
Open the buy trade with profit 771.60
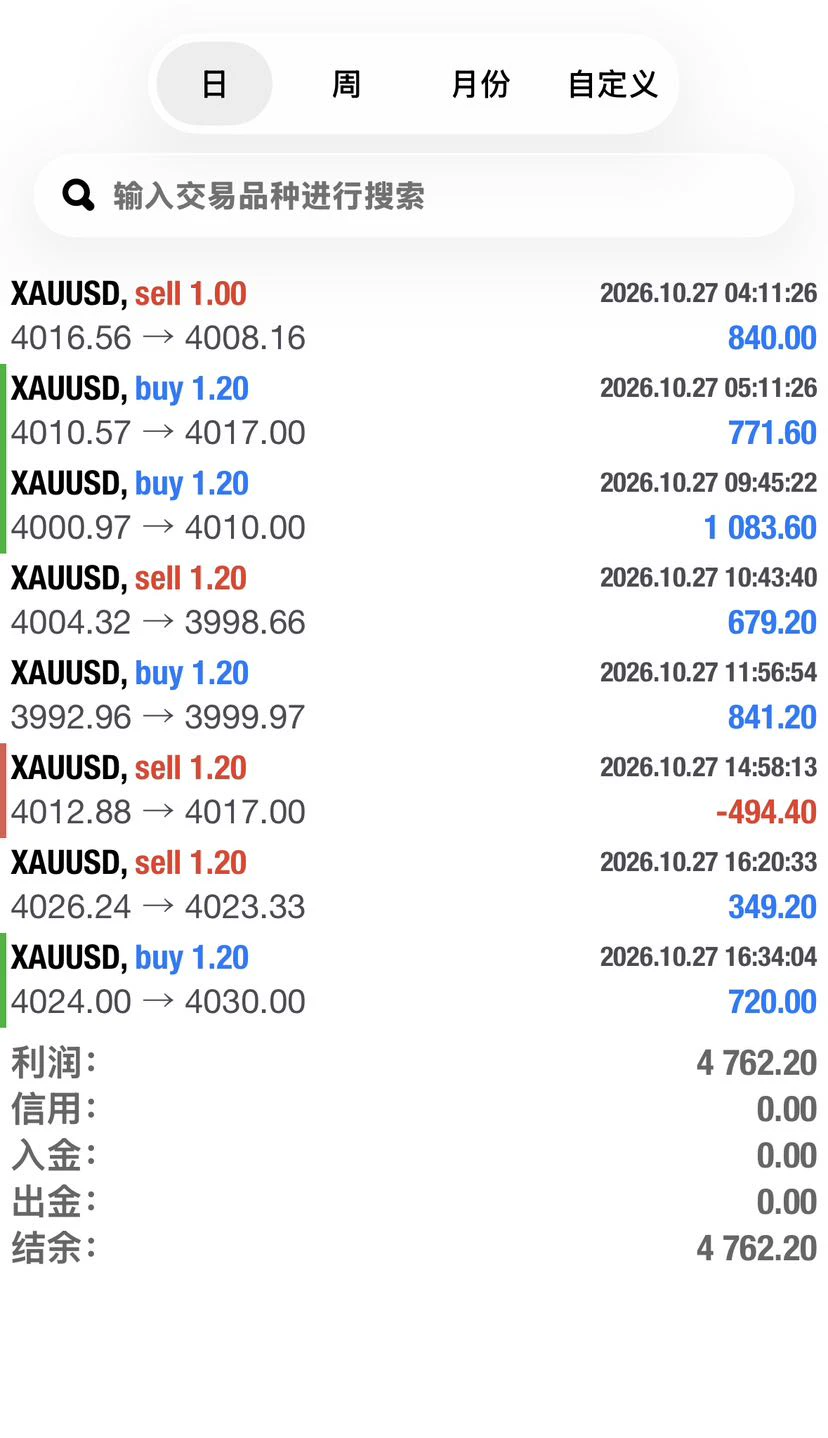coord(414,410)
